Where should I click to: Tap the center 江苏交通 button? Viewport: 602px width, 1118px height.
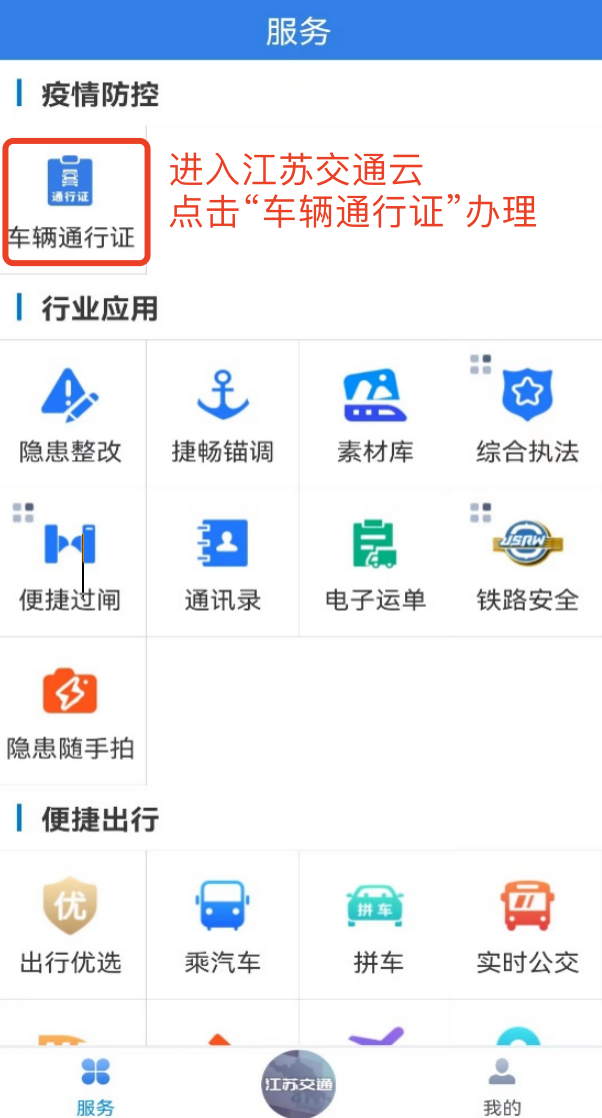pyautogui.click(x=298, y=1084)
